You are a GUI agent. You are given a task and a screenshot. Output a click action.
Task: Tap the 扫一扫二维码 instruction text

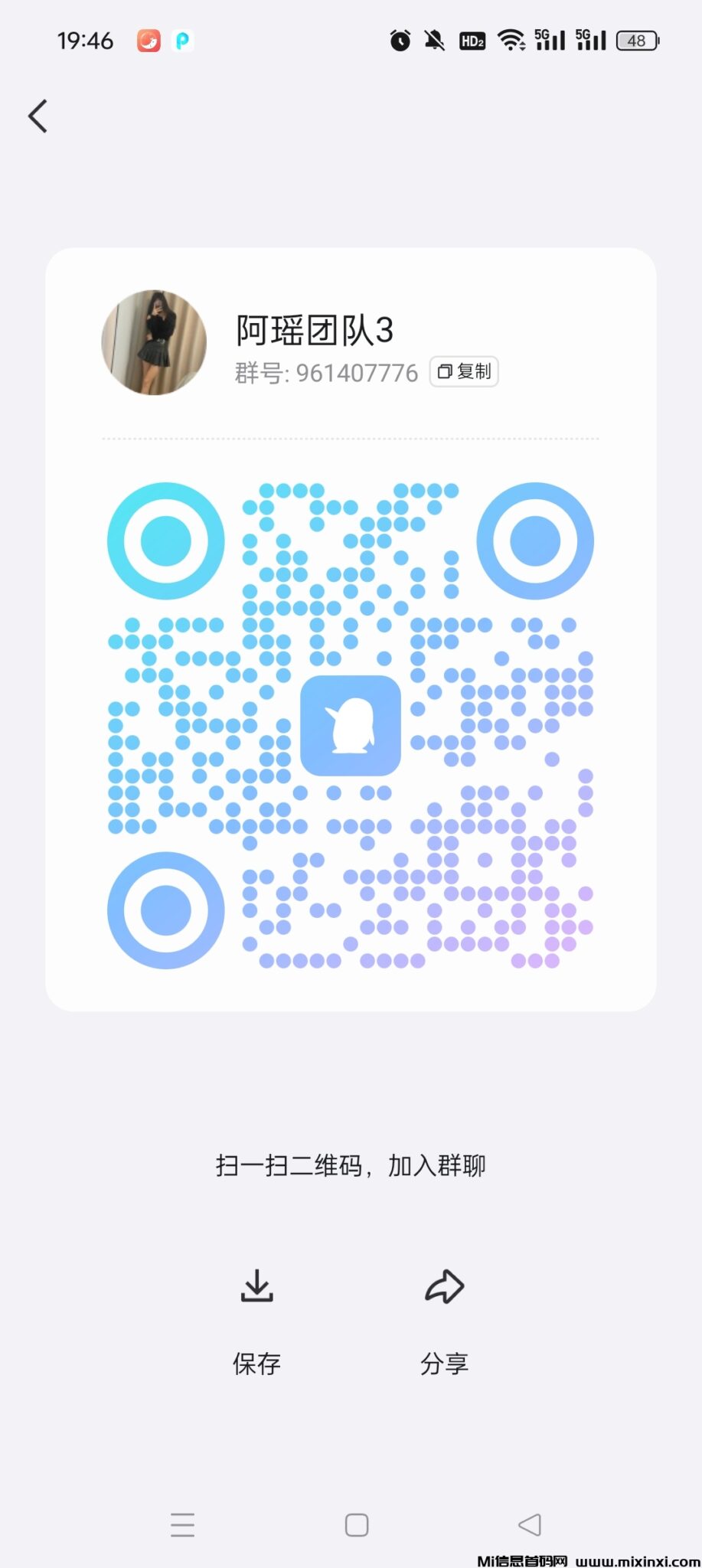click(x=351, y=1165)
